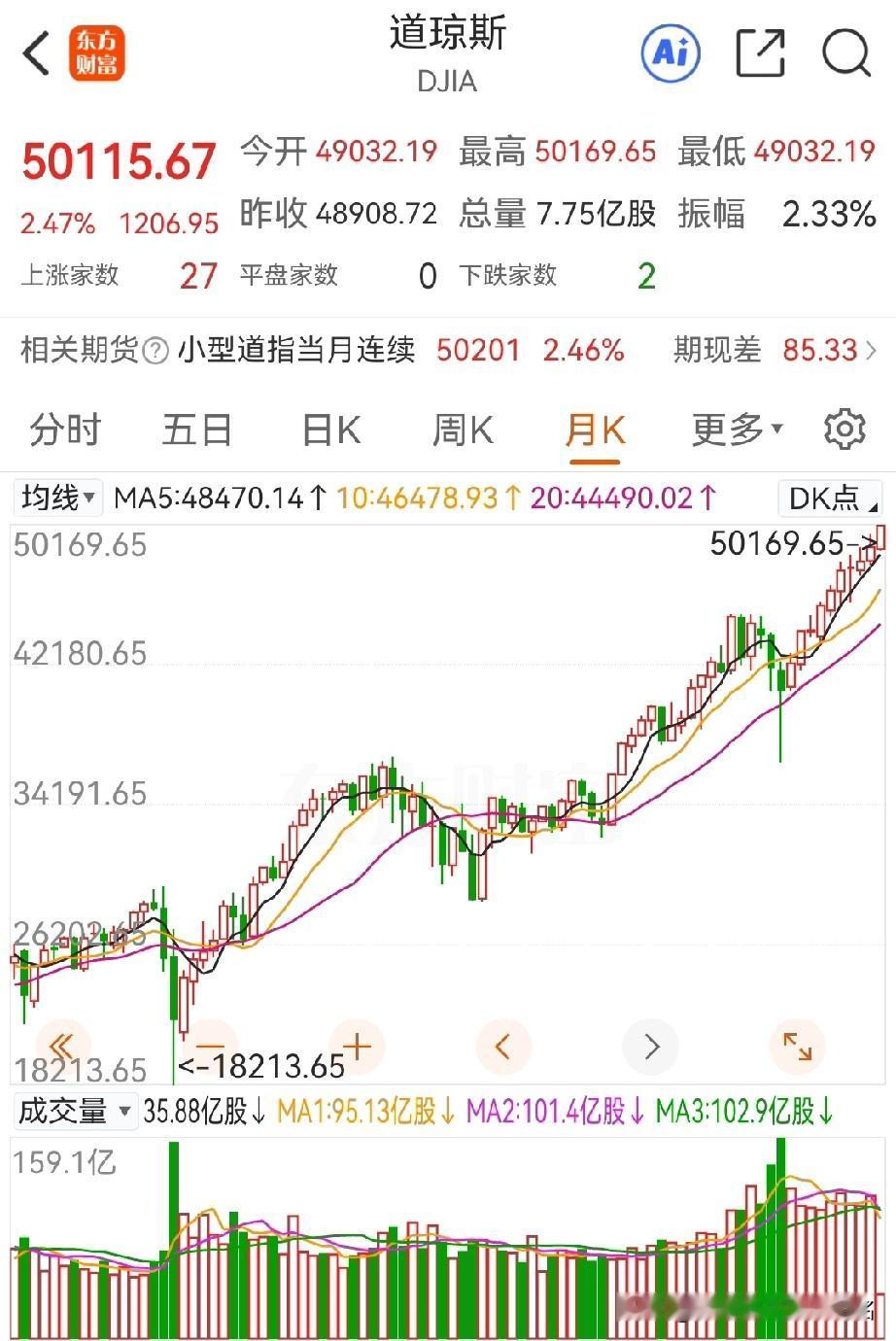Open chart settings gear
The height and width of the screenshot is (1341, 896).
click(x=844, y=429)
